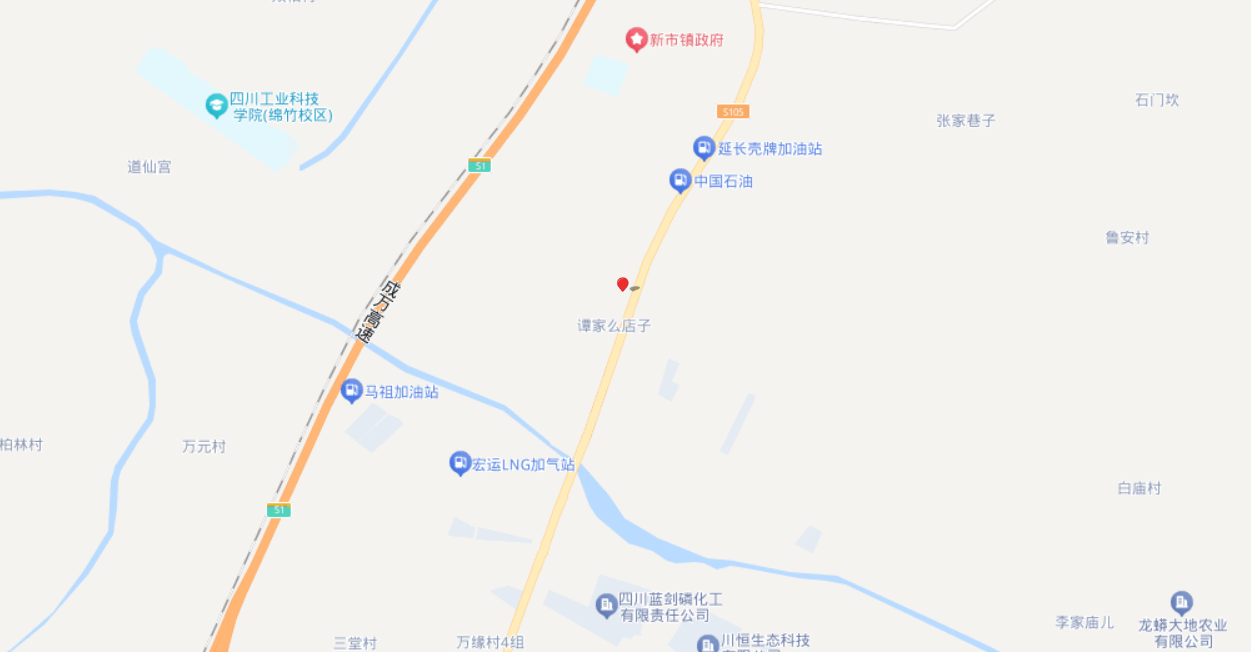Open the 四川蓝剑磷化工 company marker
Viewport: 1251px width, 652px height.
[606, 604]
